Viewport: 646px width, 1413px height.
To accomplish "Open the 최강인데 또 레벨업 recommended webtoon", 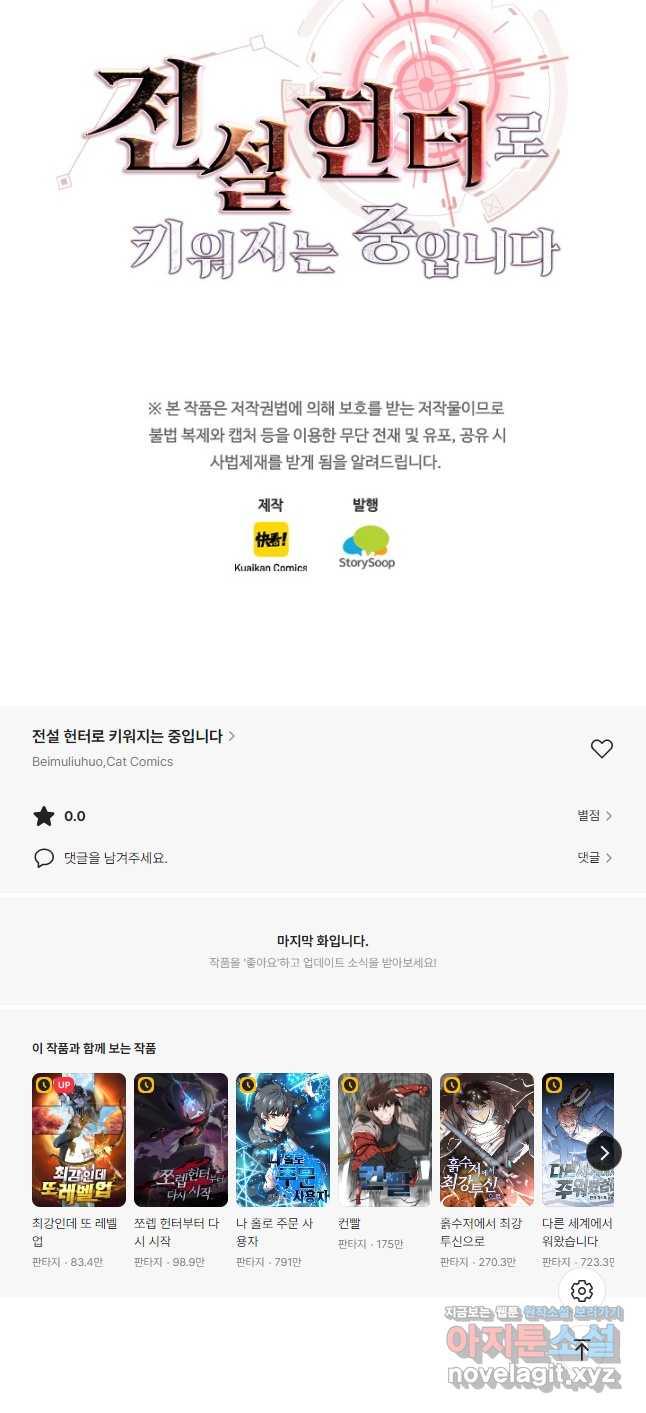I will 79,1140.
